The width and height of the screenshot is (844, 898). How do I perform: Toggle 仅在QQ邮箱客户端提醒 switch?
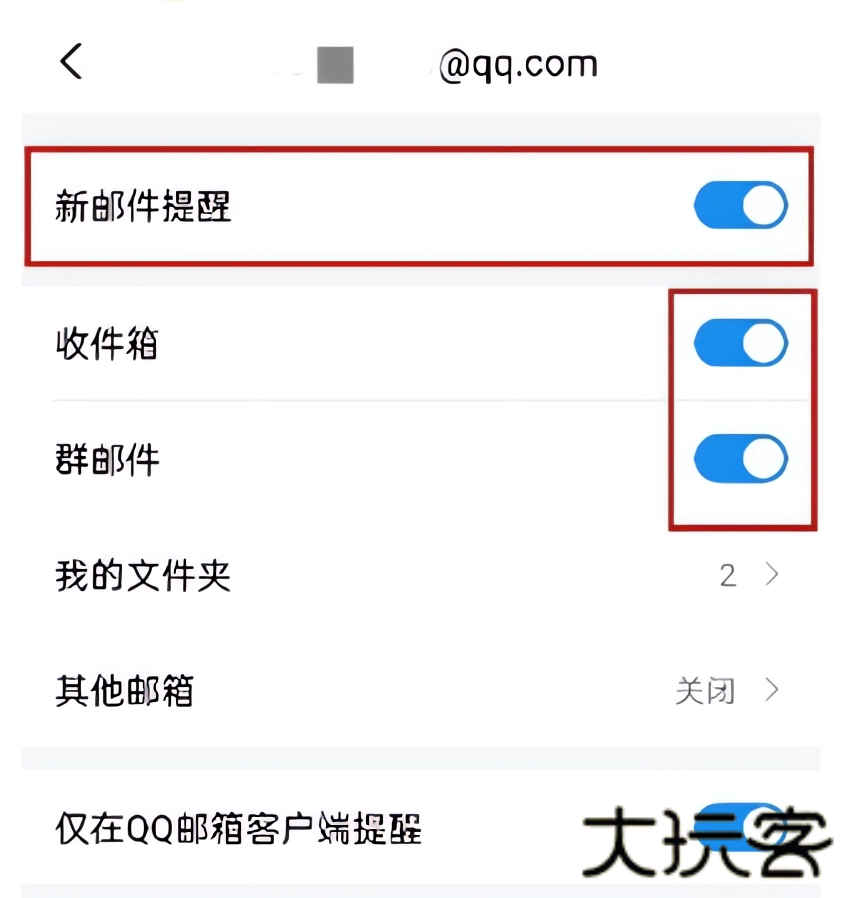click(740, 826)
